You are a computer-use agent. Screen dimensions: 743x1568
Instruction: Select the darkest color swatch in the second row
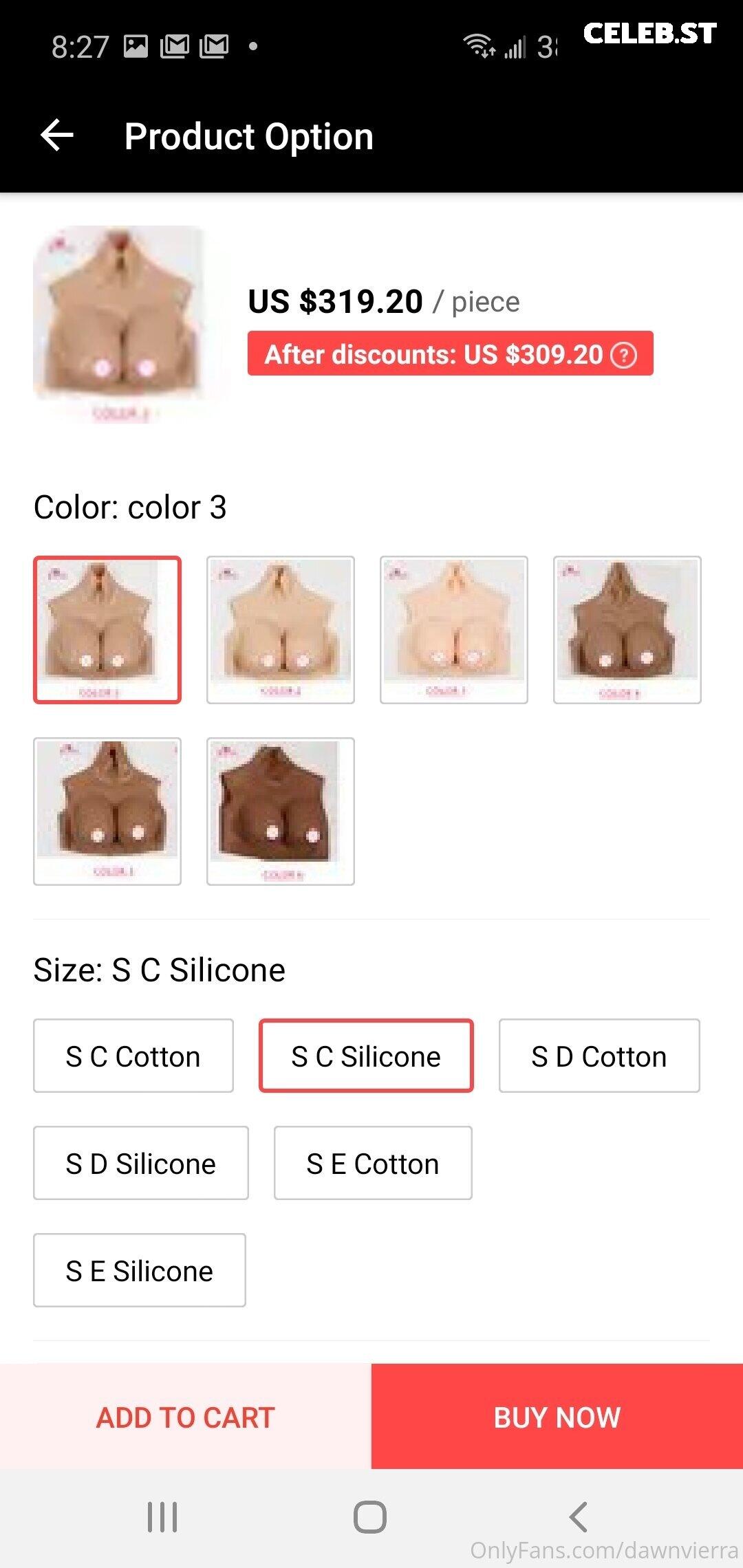tap(281, 812)
